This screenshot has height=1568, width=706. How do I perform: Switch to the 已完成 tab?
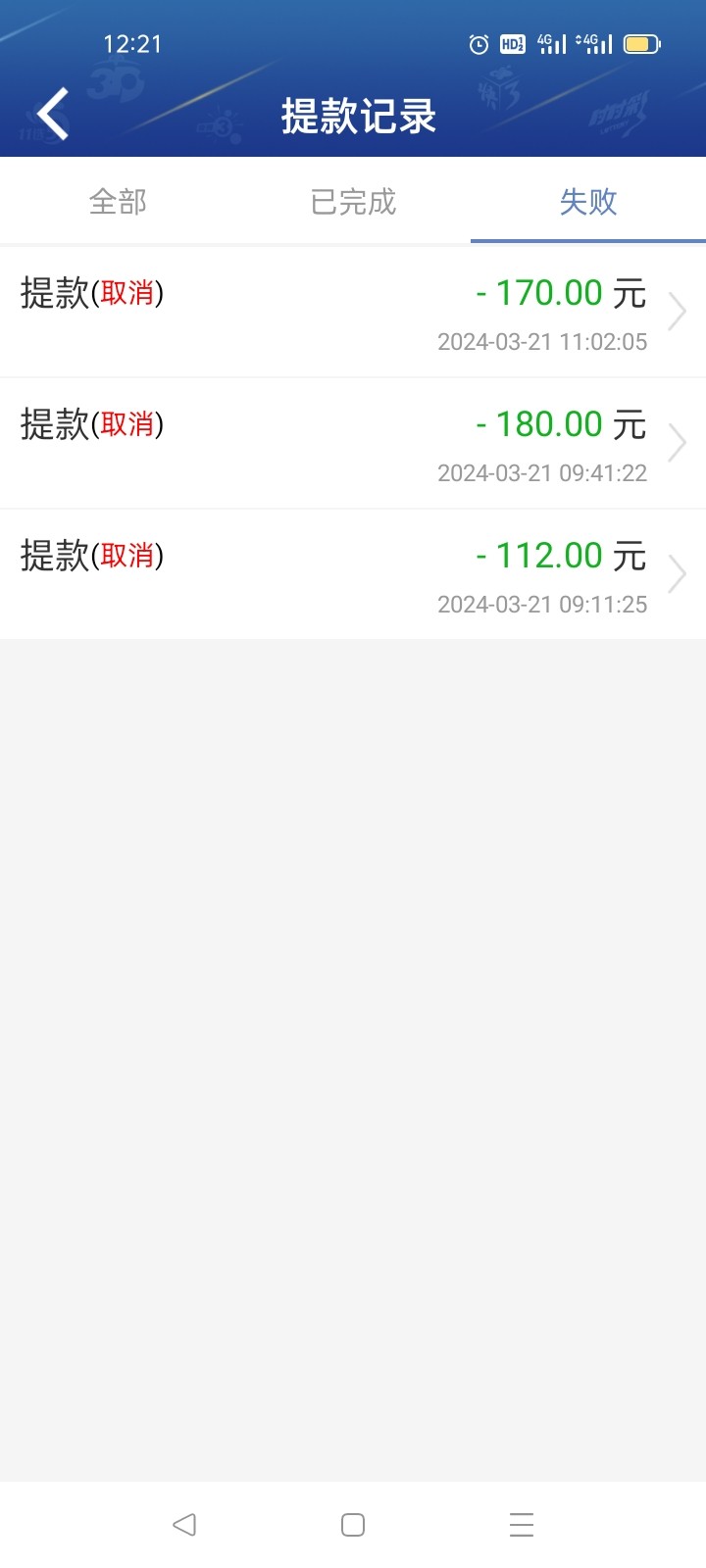353,202
